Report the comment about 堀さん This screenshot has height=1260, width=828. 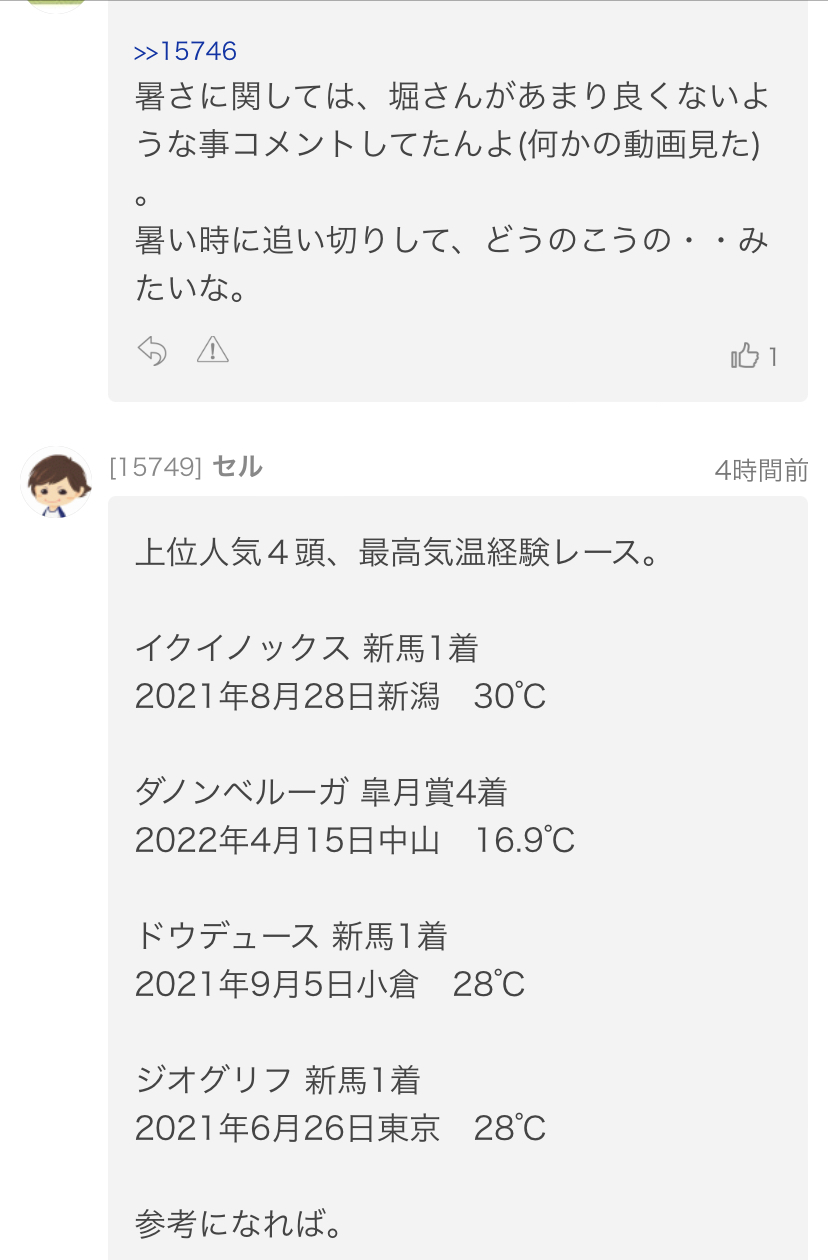pyautogui.click(x=213, y=350)
